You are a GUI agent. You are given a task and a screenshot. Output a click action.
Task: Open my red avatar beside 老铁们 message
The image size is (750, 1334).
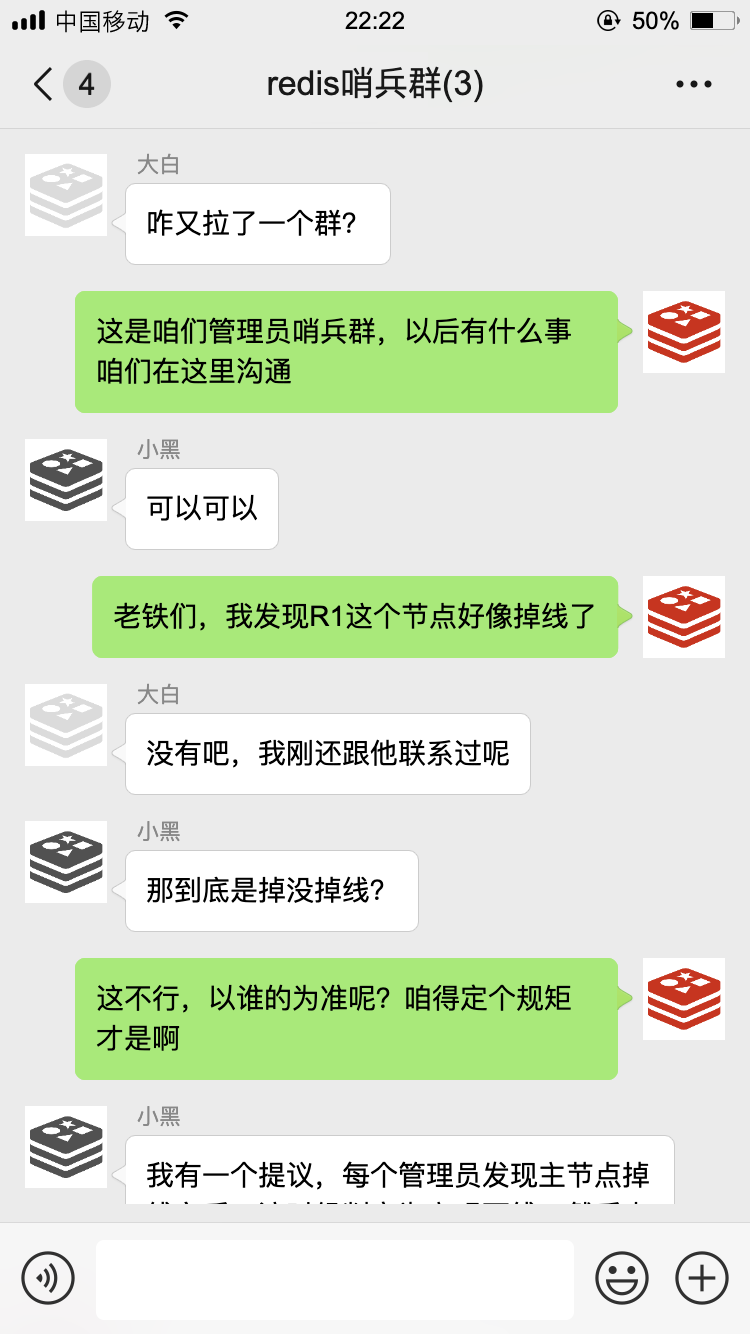point(683,616)
